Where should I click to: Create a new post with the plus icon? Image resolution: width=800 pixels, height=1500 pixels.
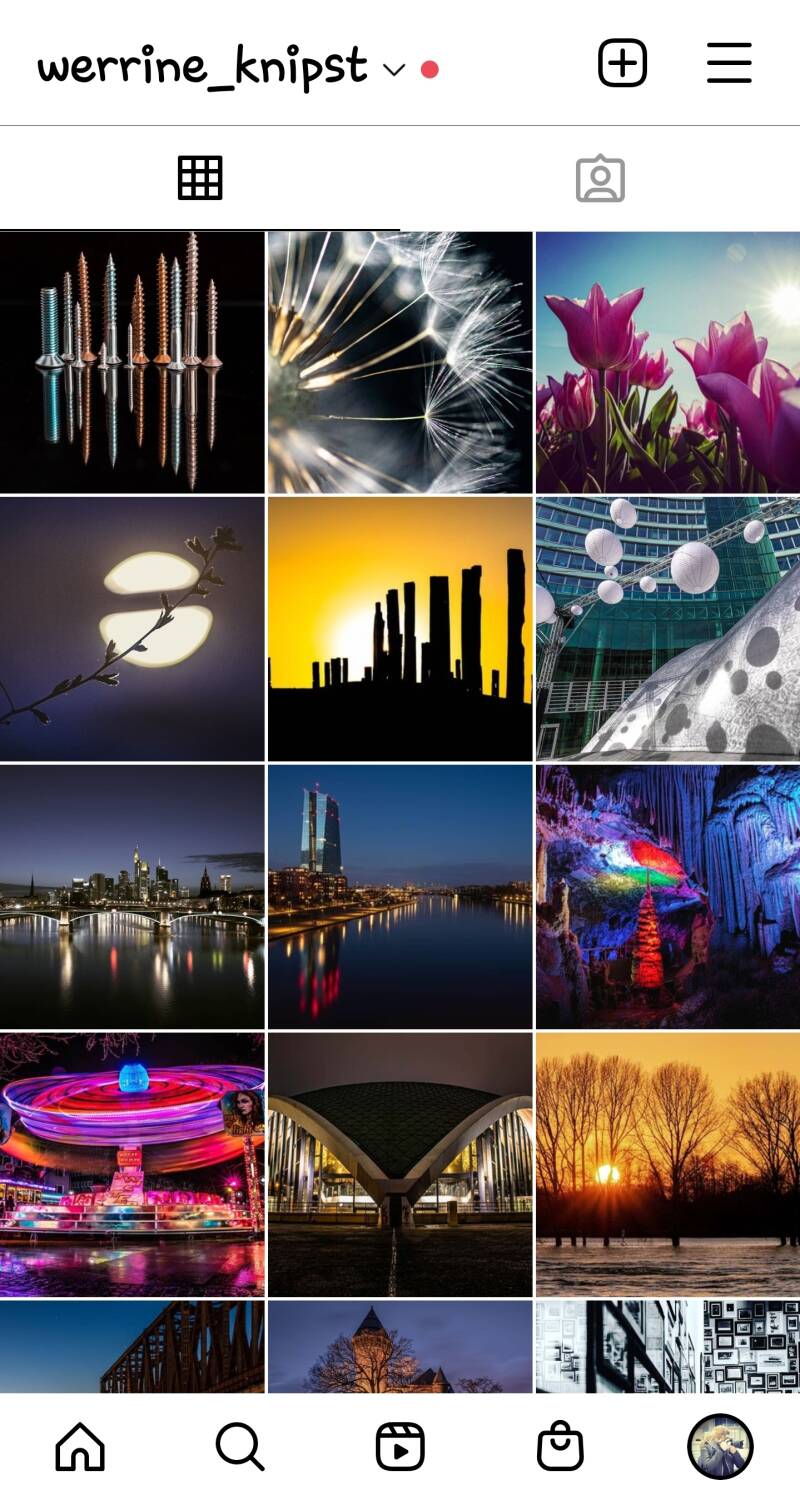622,64
